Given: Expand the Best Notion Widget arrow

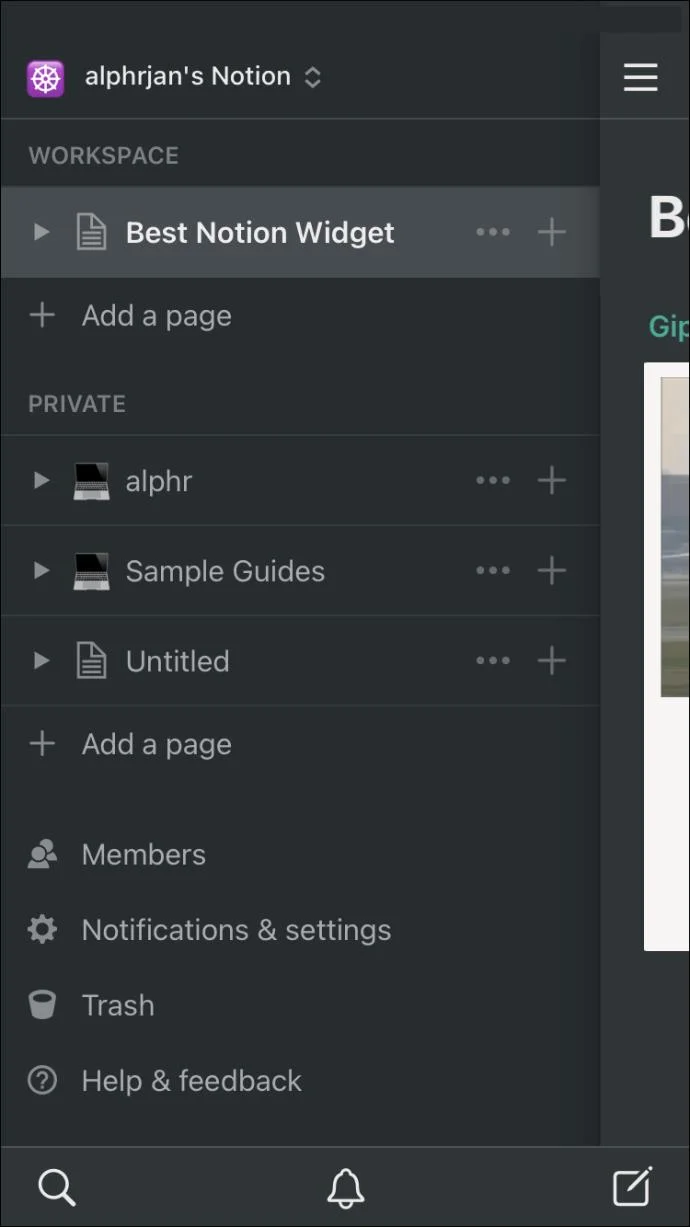Looking at the screenshot, I should (x=41, y=232).
